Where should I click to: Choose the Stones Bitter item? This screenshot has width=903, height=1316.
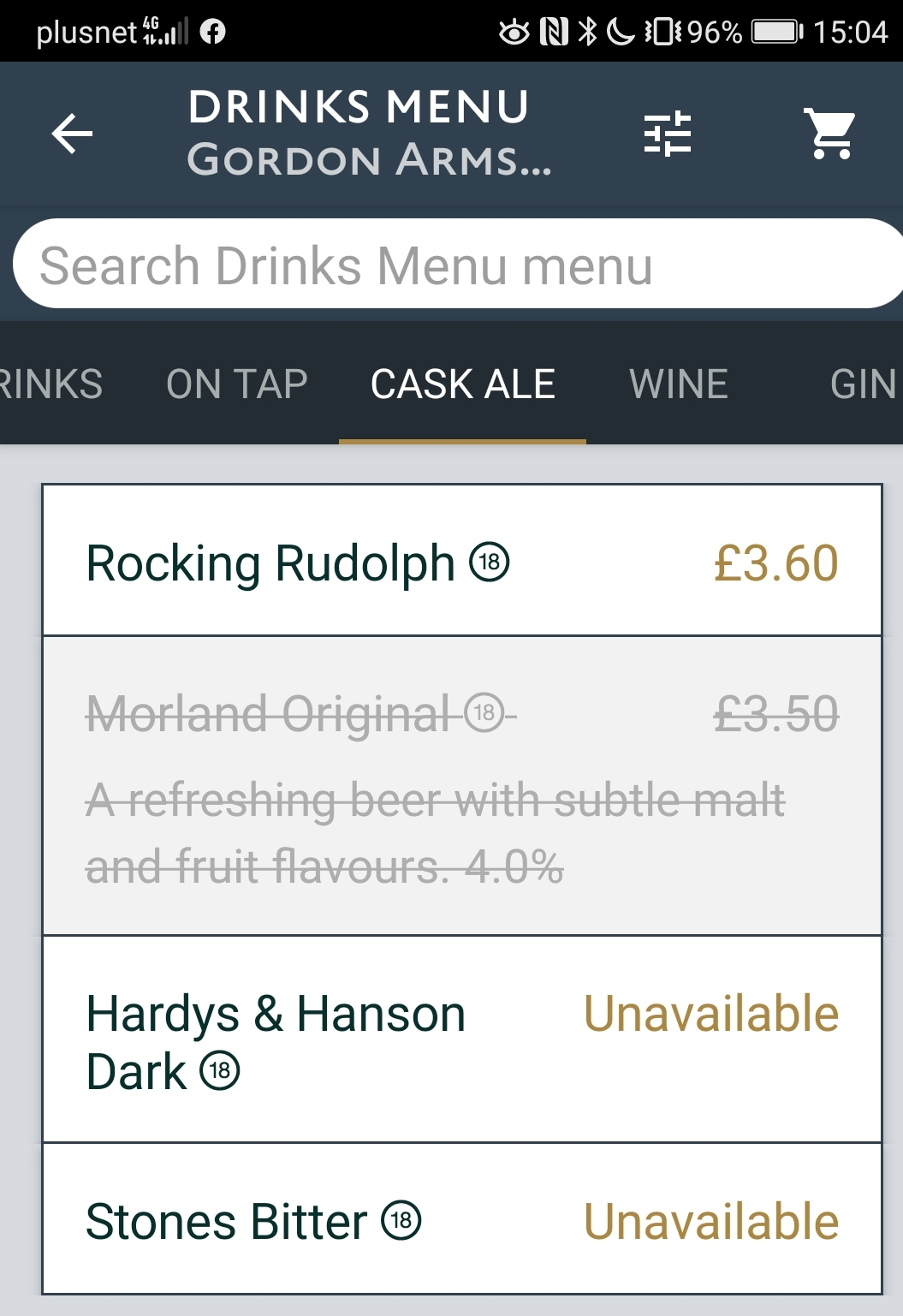(462, 1219)
